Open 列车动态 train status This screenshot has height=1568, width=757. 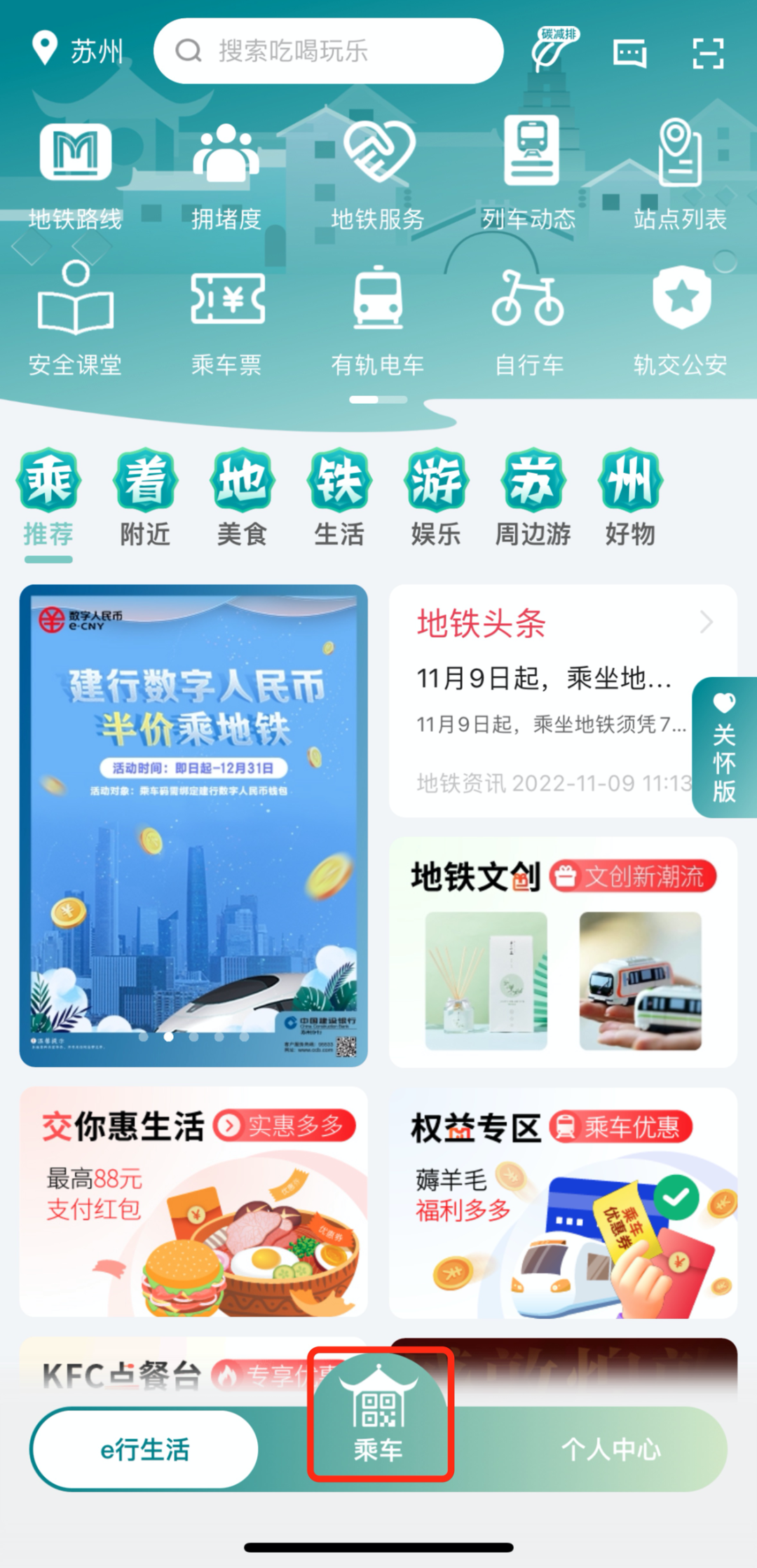[529, 175]
